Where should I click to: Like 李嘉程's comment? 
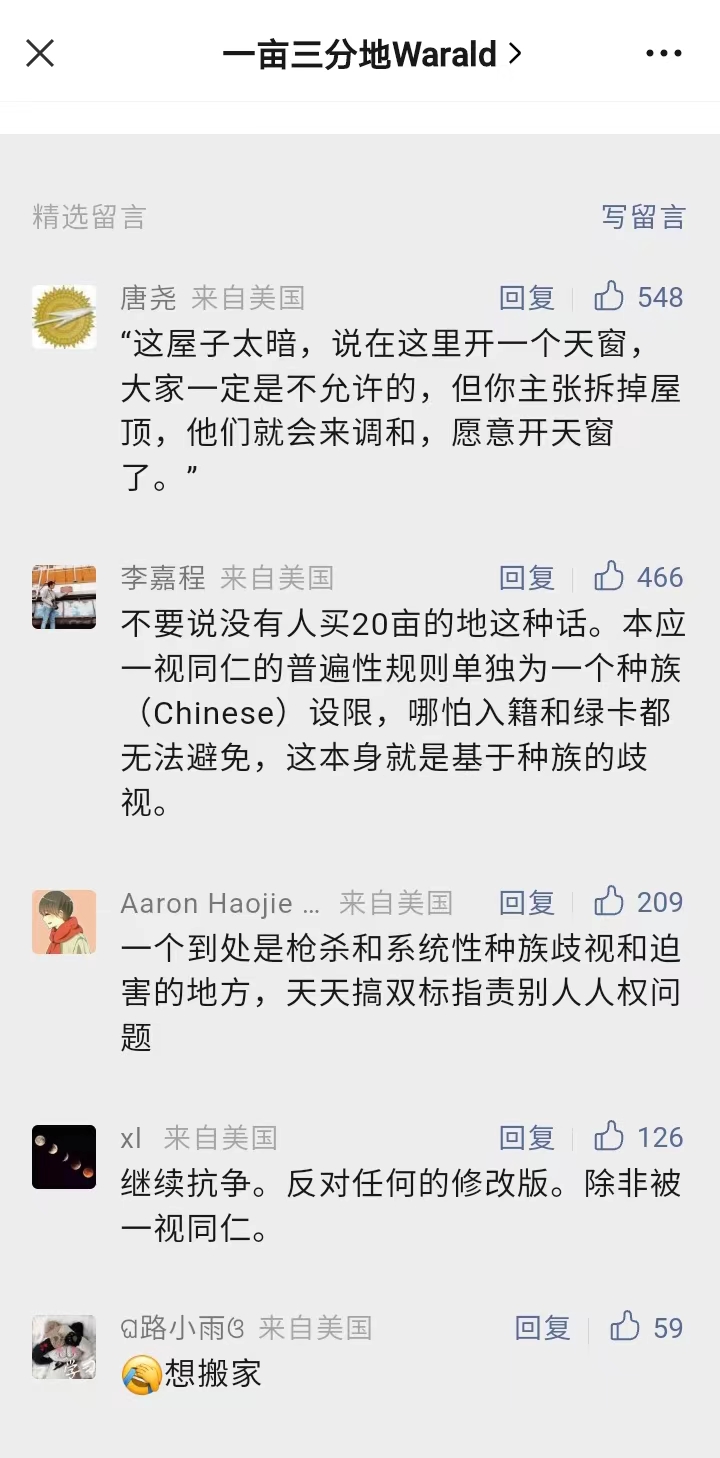click(x=638, y=577)
